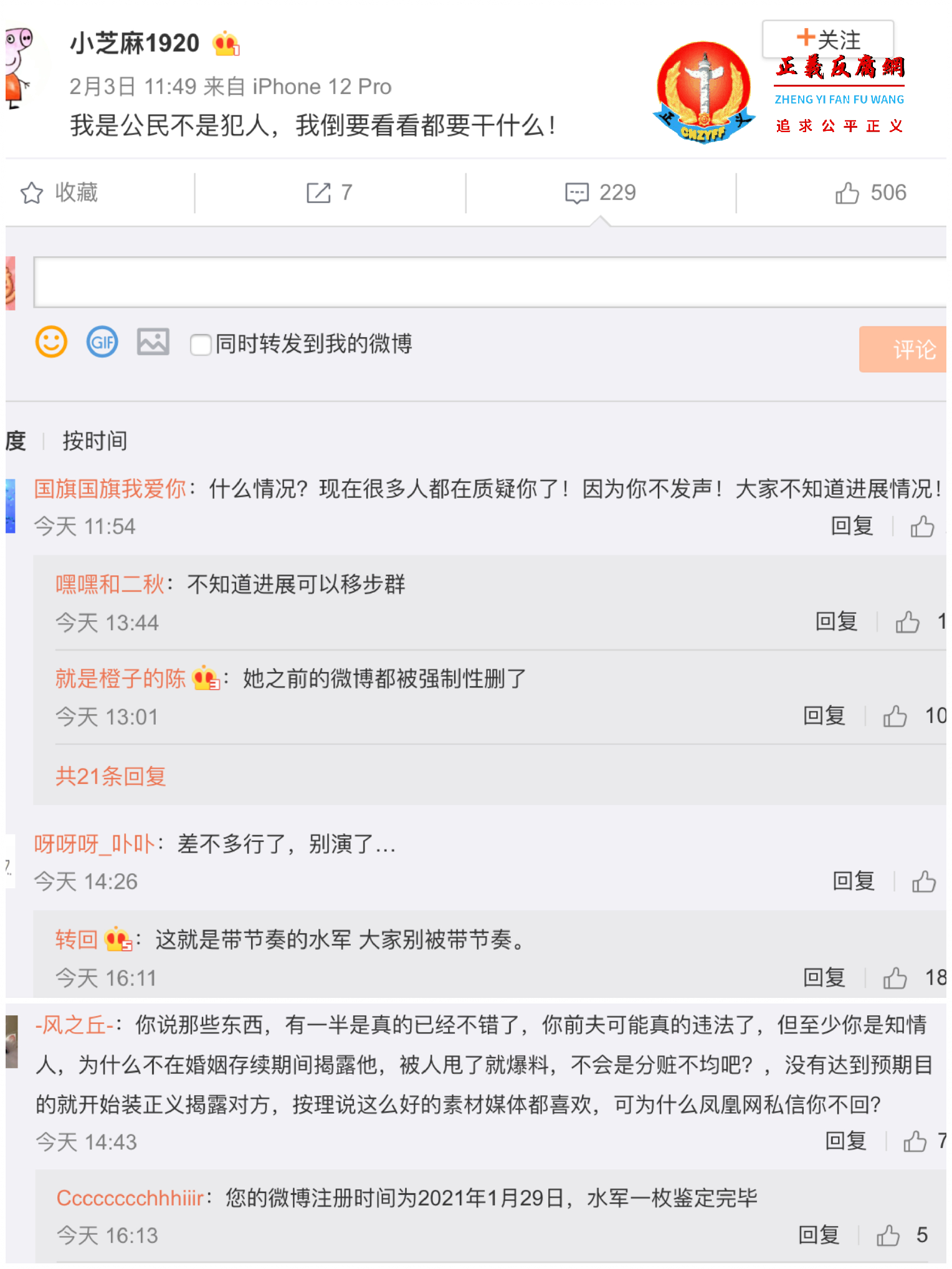This screenshot has height=1269, width=952.
Task: Click the 关注 follow button
Action: pos(828,39)
